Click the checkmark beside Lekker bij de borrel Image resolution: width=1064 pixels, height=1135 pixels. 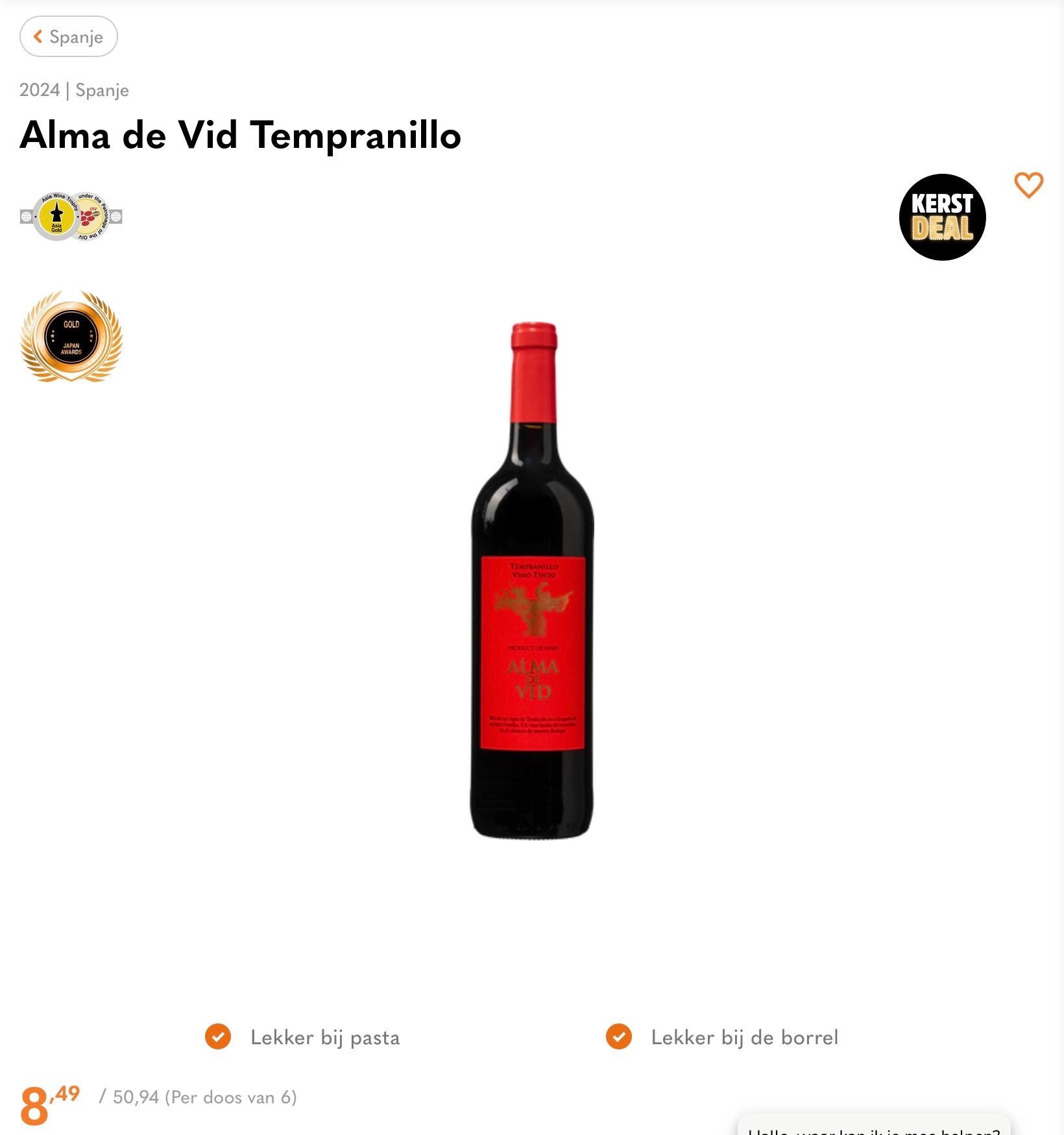(x=620, y=1038)
